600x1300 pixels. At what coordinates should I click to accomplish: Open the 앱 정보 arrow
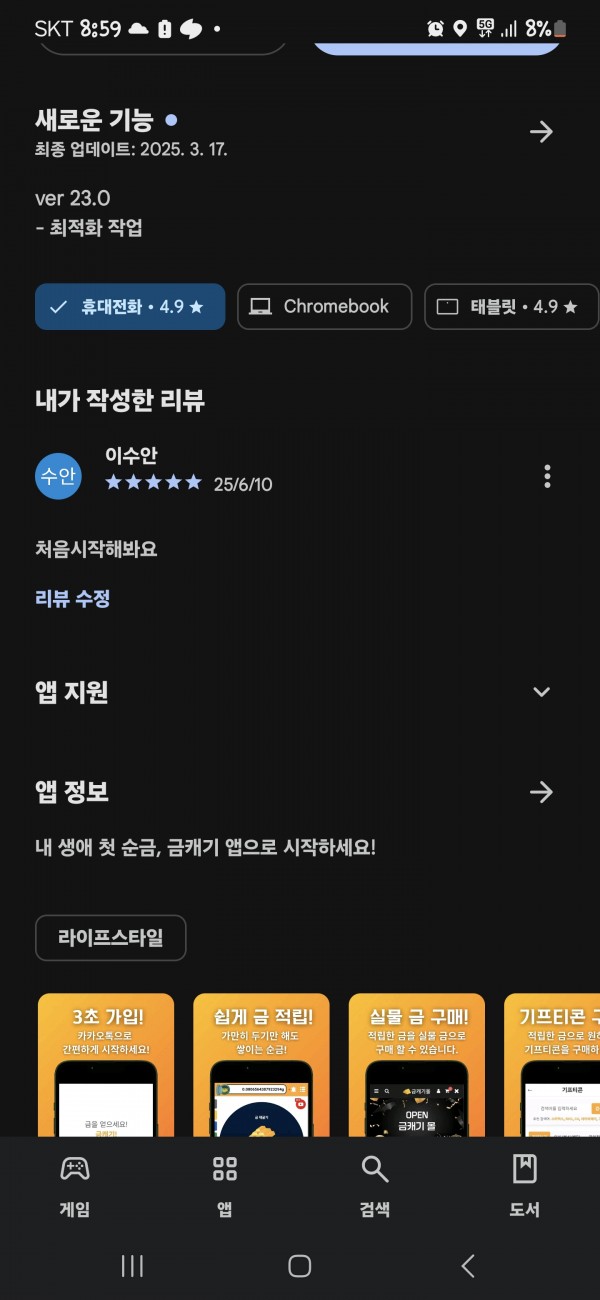(541, 793)
